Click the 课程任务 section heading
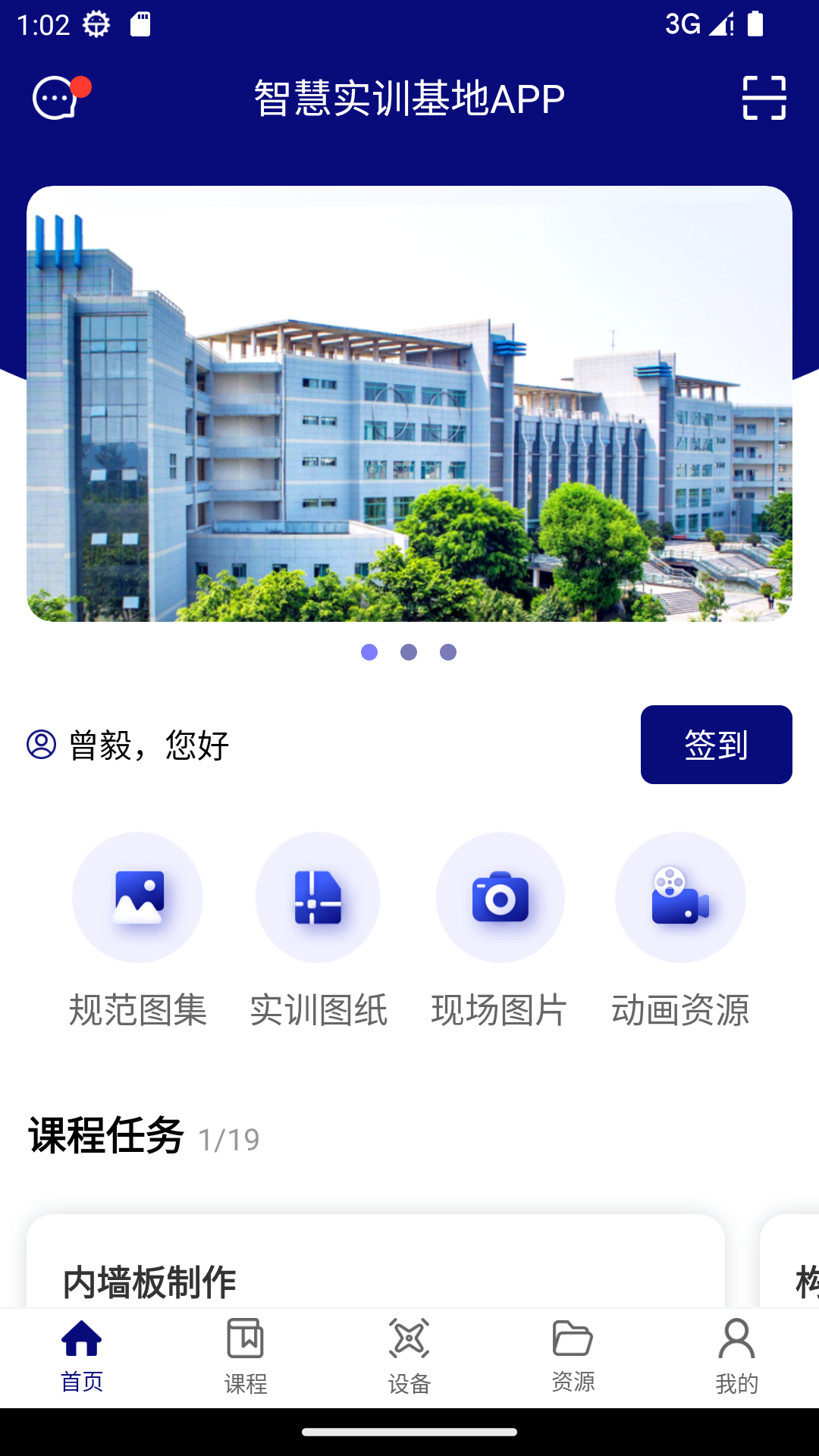This screenshot has width=819, height=1456. tap(106, 1135)
